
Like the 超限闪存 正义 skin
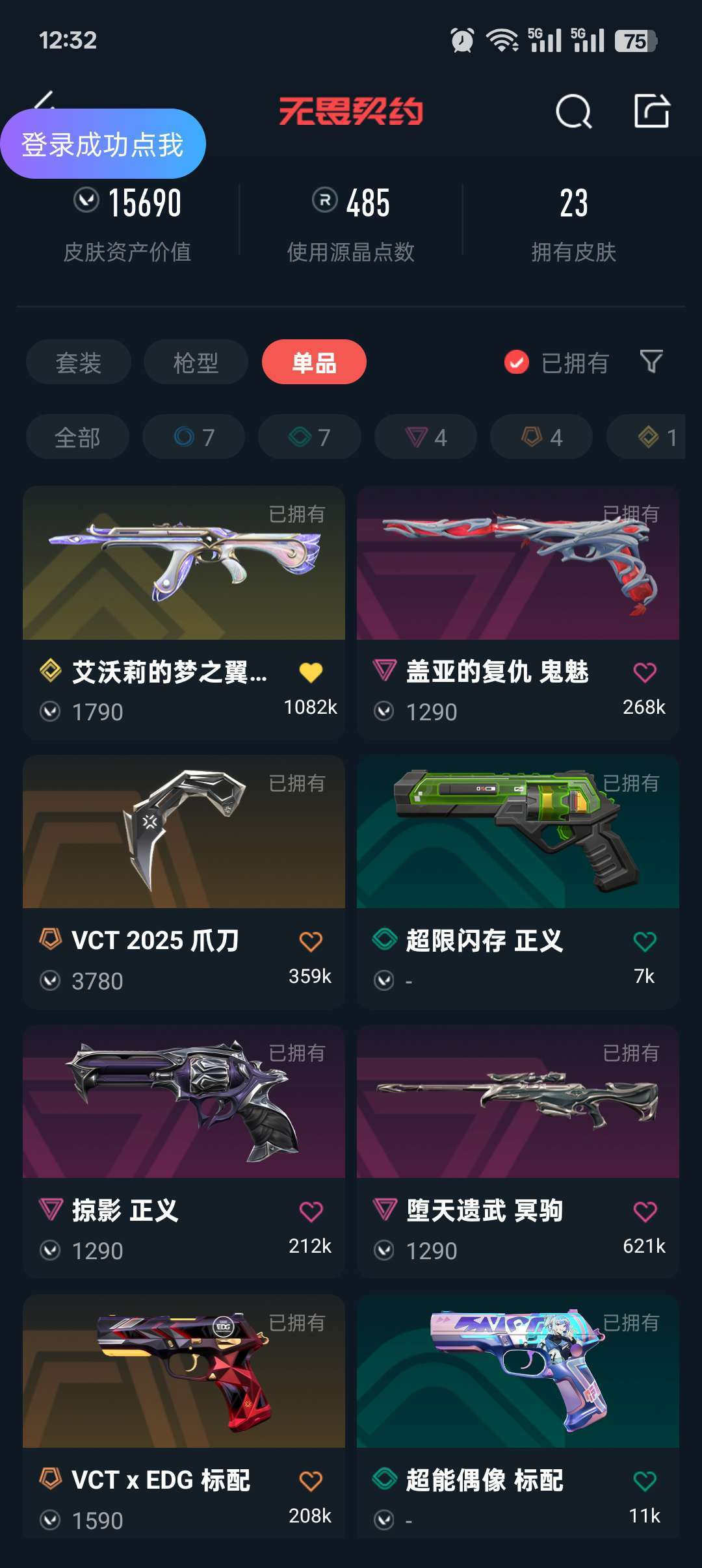645,941
